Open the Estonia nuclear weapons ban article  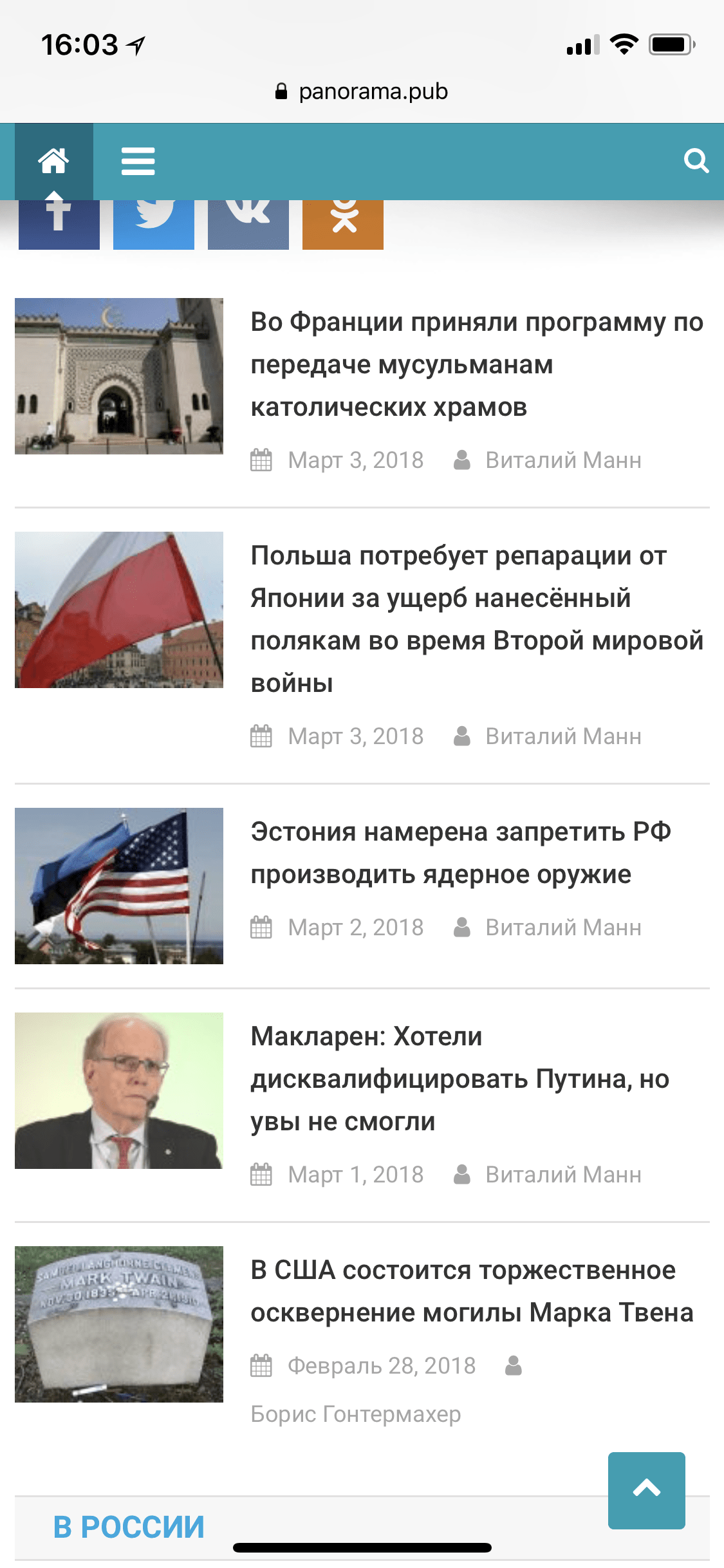click(x=460, y=853)
